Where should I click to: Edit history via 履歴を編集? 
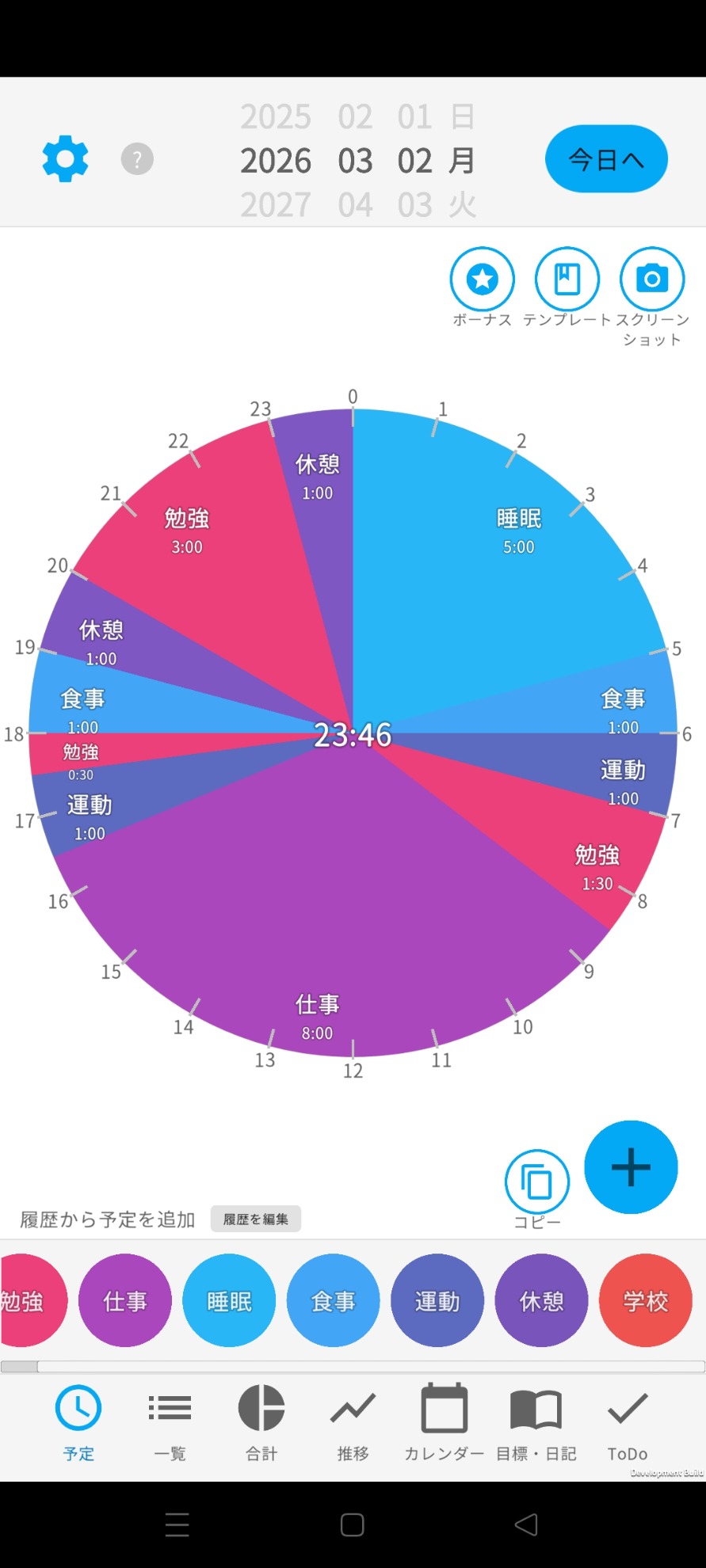pyautogui.click(x=255, y=1219)
